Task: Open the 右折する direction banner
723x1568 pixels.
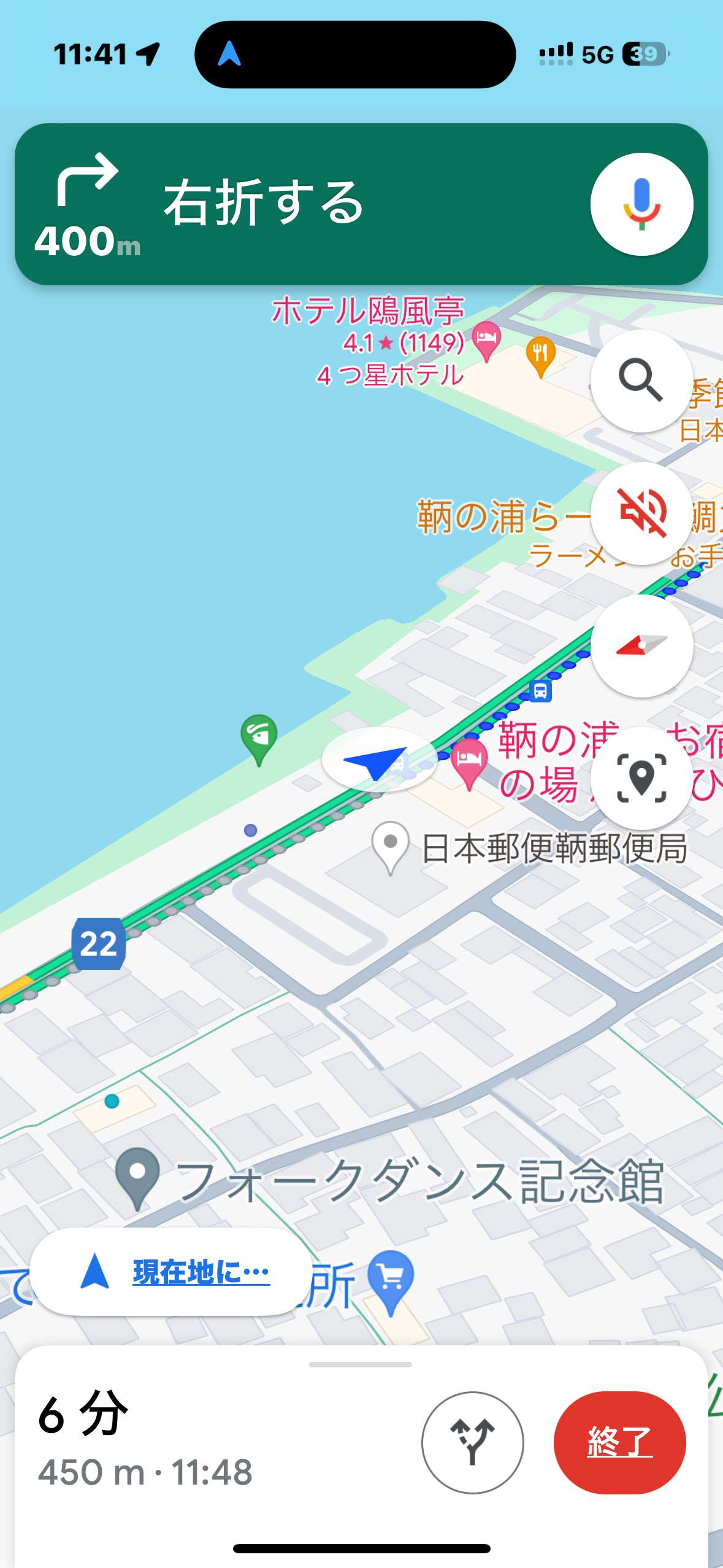Action: pyautogui.click(x=361, y=204)
